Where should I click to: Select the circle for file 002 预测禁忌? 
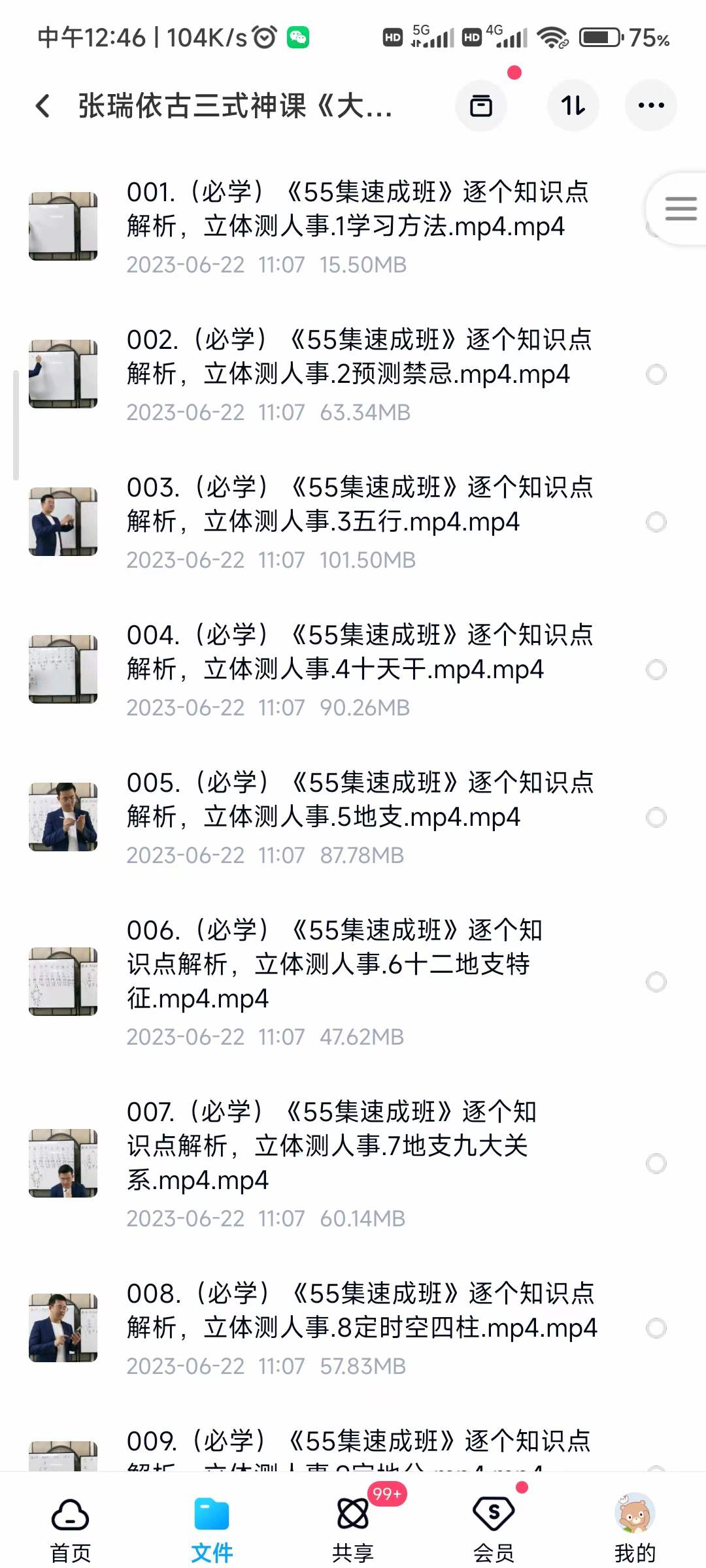coord(656,374)
